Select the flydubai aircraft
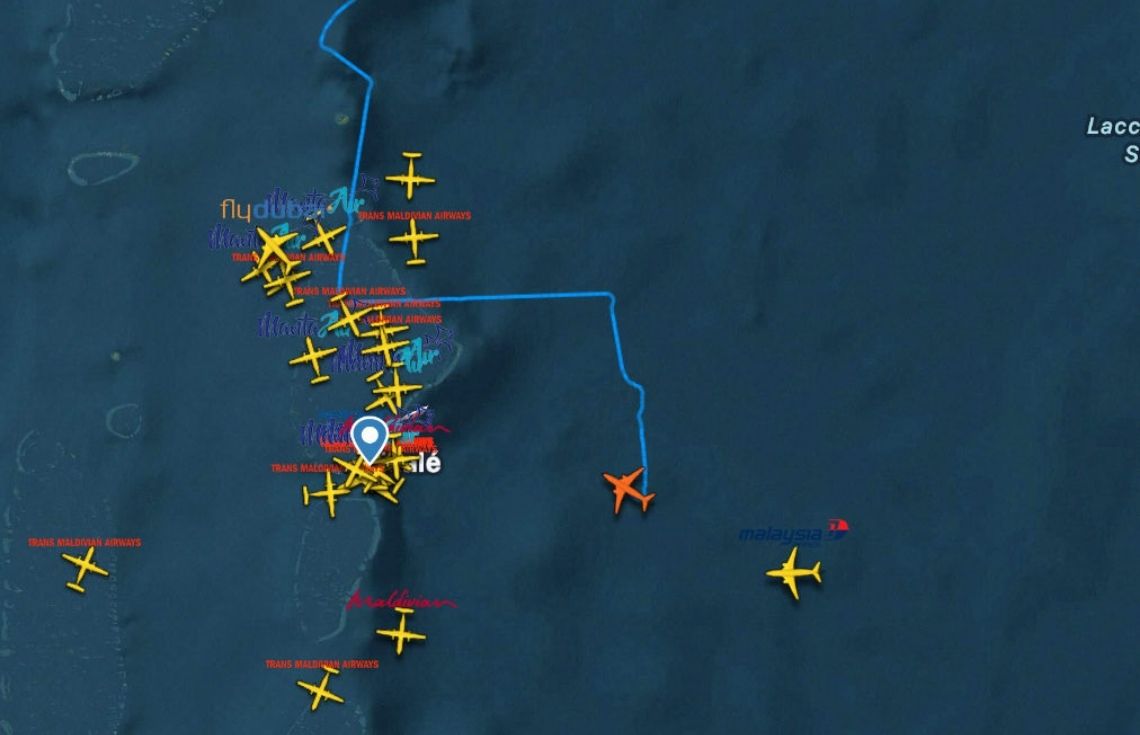Viewport: 1140px width, 735px height. pyautogui.click(x=272, y=247)
